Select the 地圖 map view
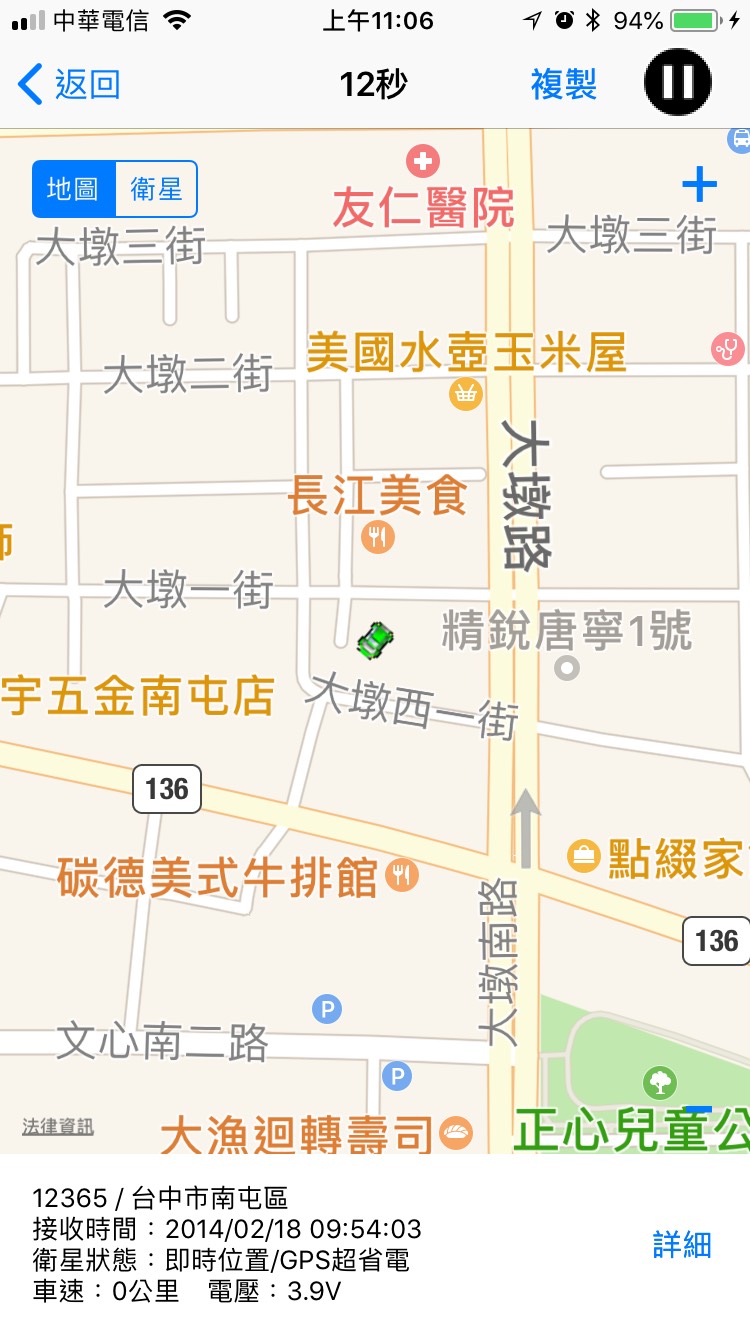This screenshot has width=750, height=1334. 74,188
